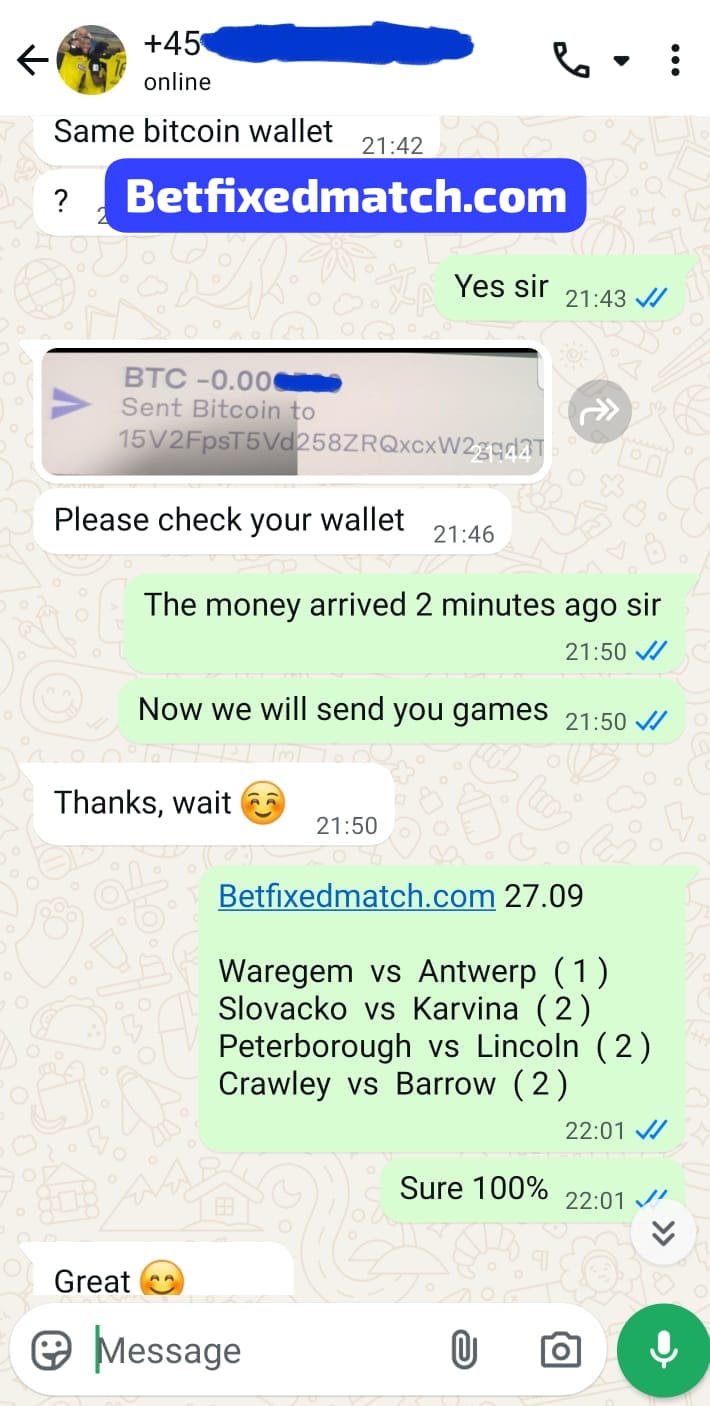The height and width of the screenshot is (1406, 710).
Task: Open the camera from the chat
Action: [x=560, y=1351]
